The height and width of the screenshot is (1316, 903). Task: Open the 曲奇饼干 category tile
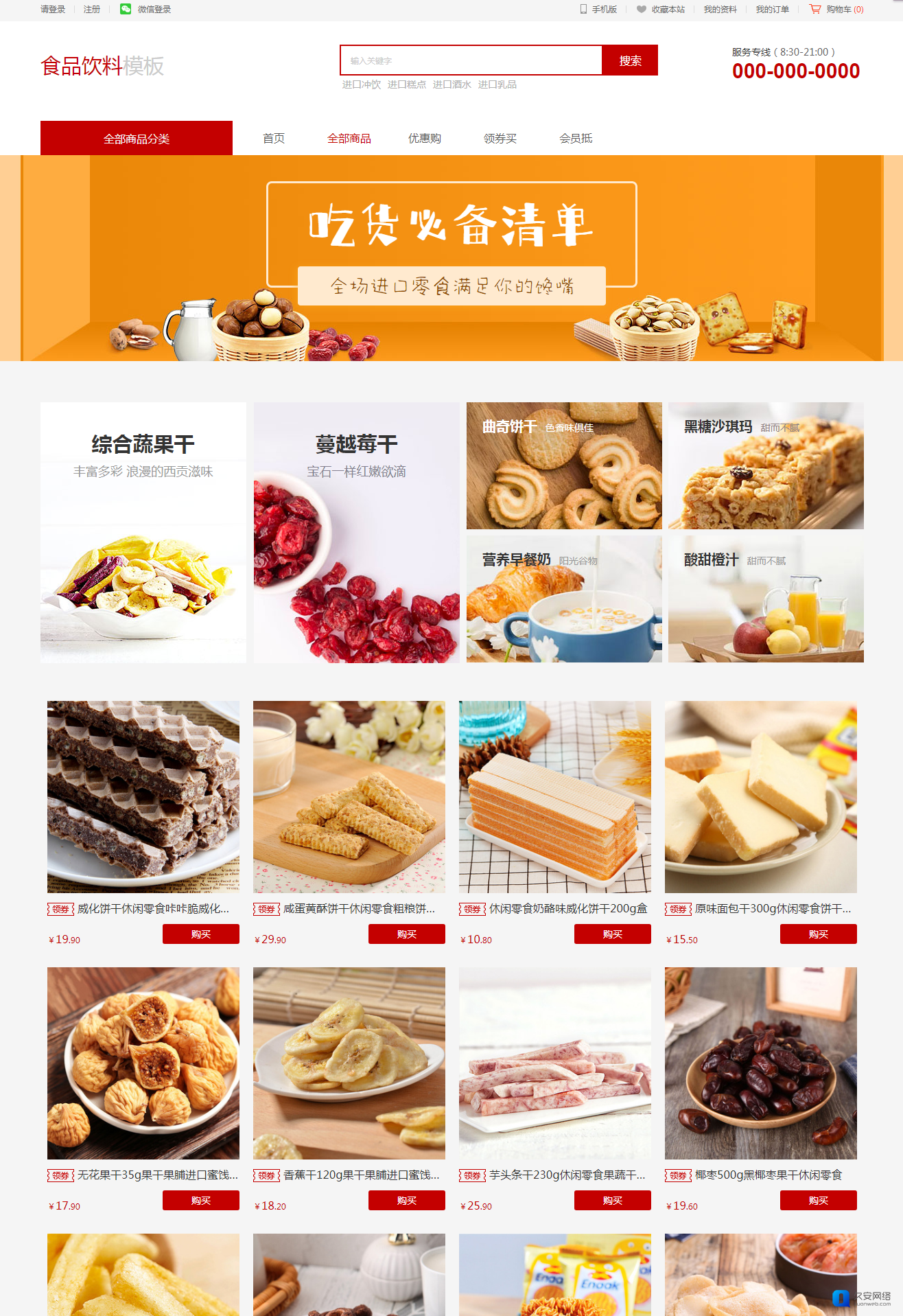pyautogui.click(x=564, y=465)
